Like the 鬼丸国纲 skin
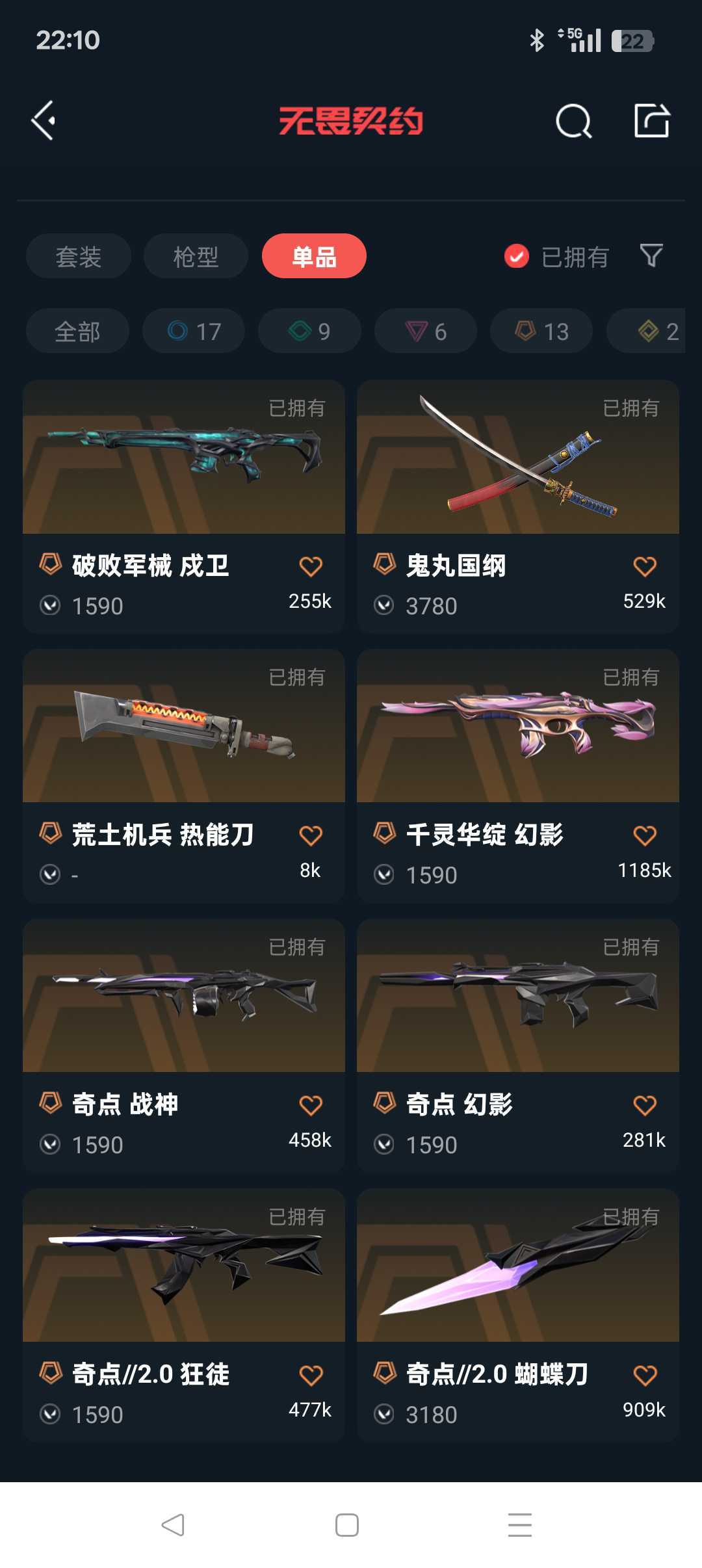The height and width of the screenshot is (1568, 702). click(645, 566)
